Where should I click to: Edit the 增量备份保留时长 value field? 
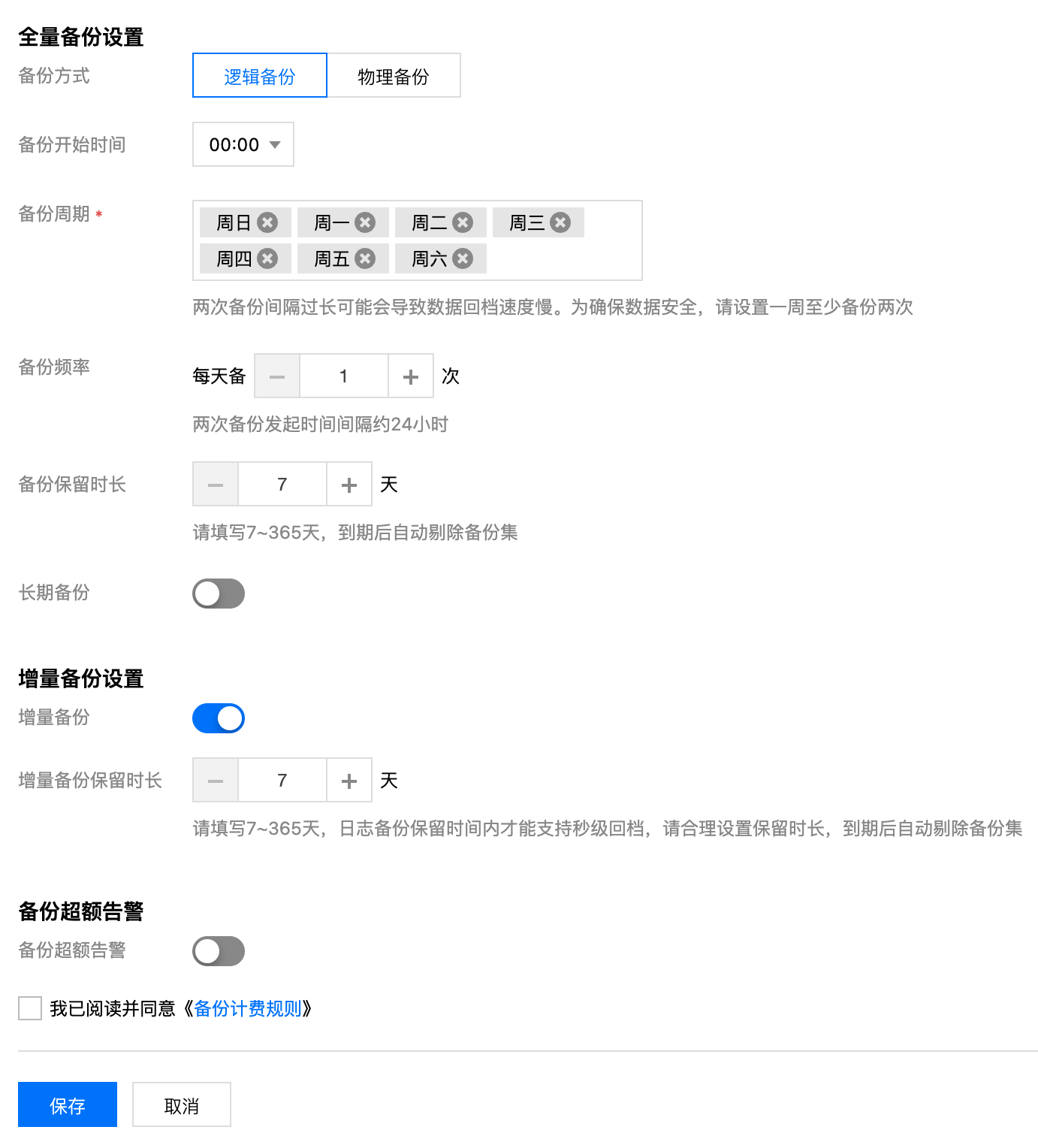coord(282,781)
